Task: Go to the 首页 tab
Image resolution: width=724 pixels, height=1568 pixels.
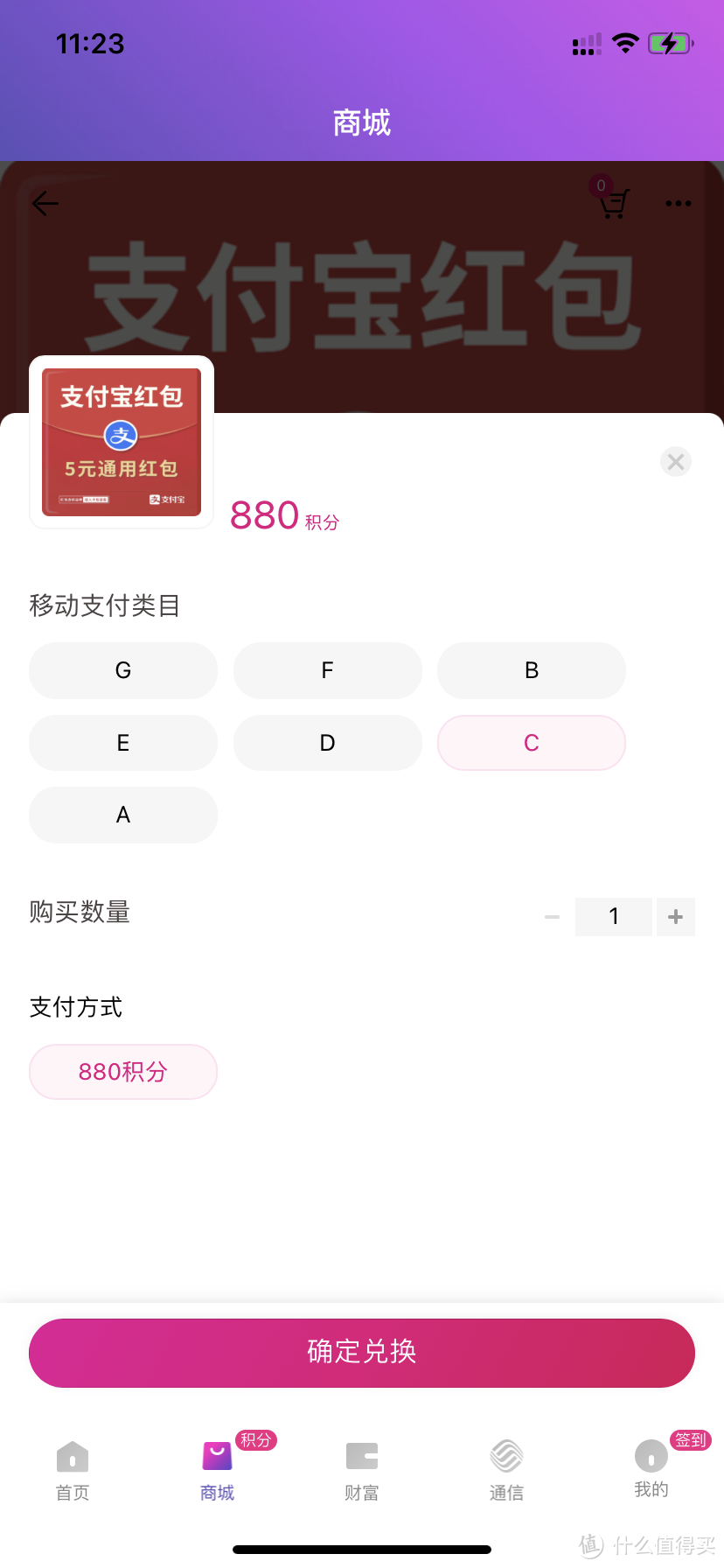Action: point(73,1470)
